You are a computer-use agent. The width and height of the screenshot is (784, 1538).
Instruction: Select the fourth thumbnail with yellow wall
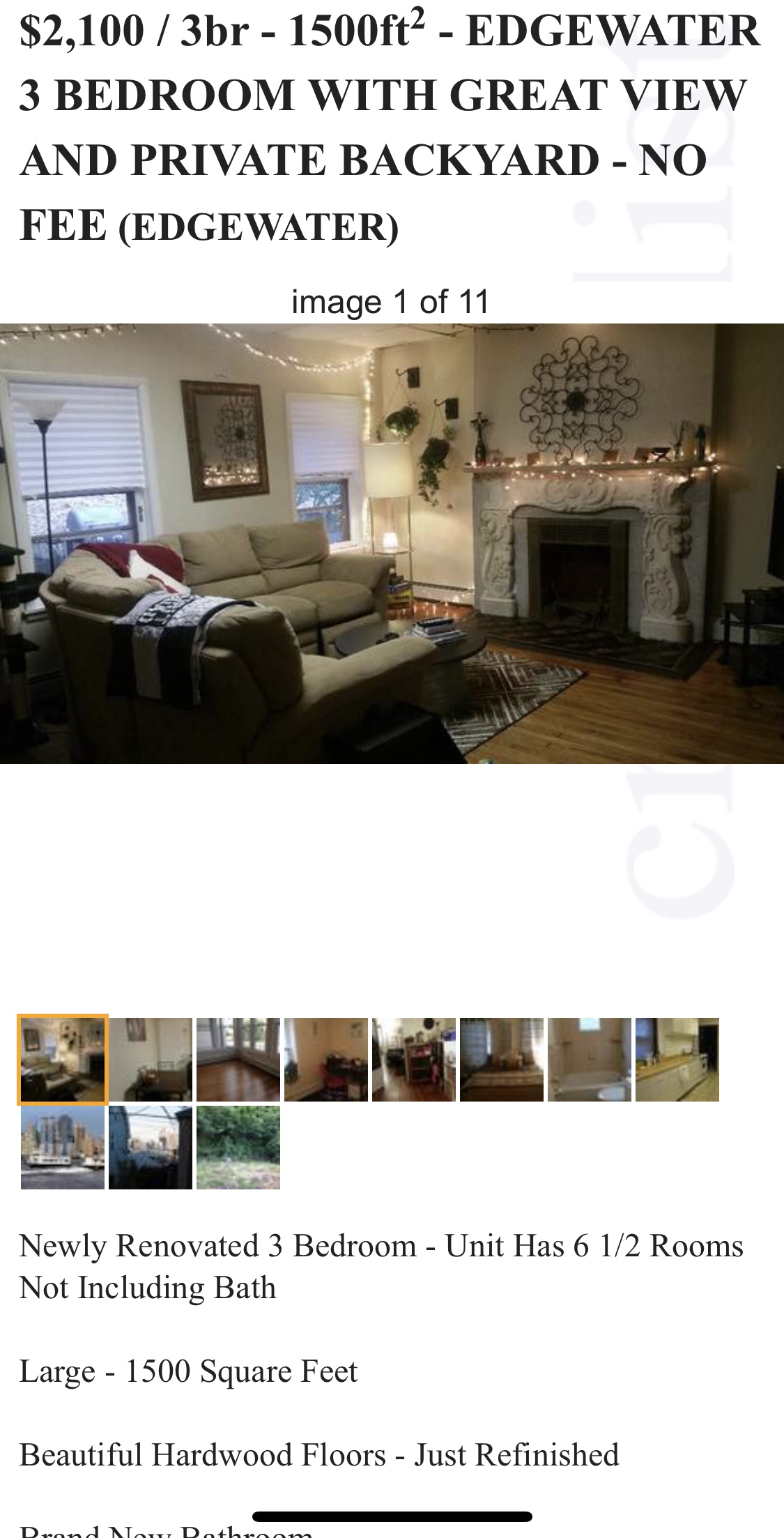pos(326,1060)
